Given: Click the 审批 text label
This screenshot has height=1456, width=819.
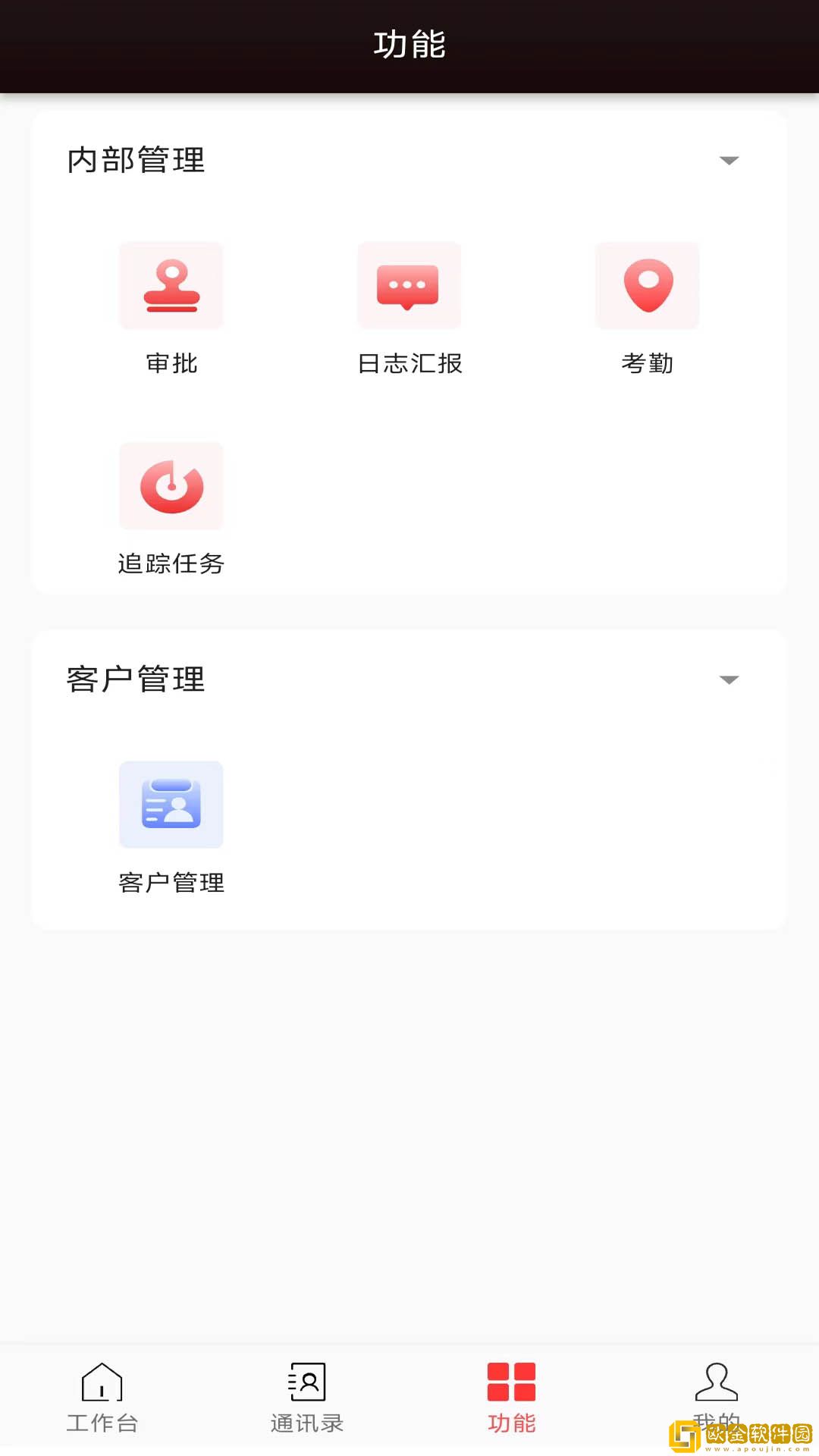Looking at the screenshot, I should click(x=171, y=363).
